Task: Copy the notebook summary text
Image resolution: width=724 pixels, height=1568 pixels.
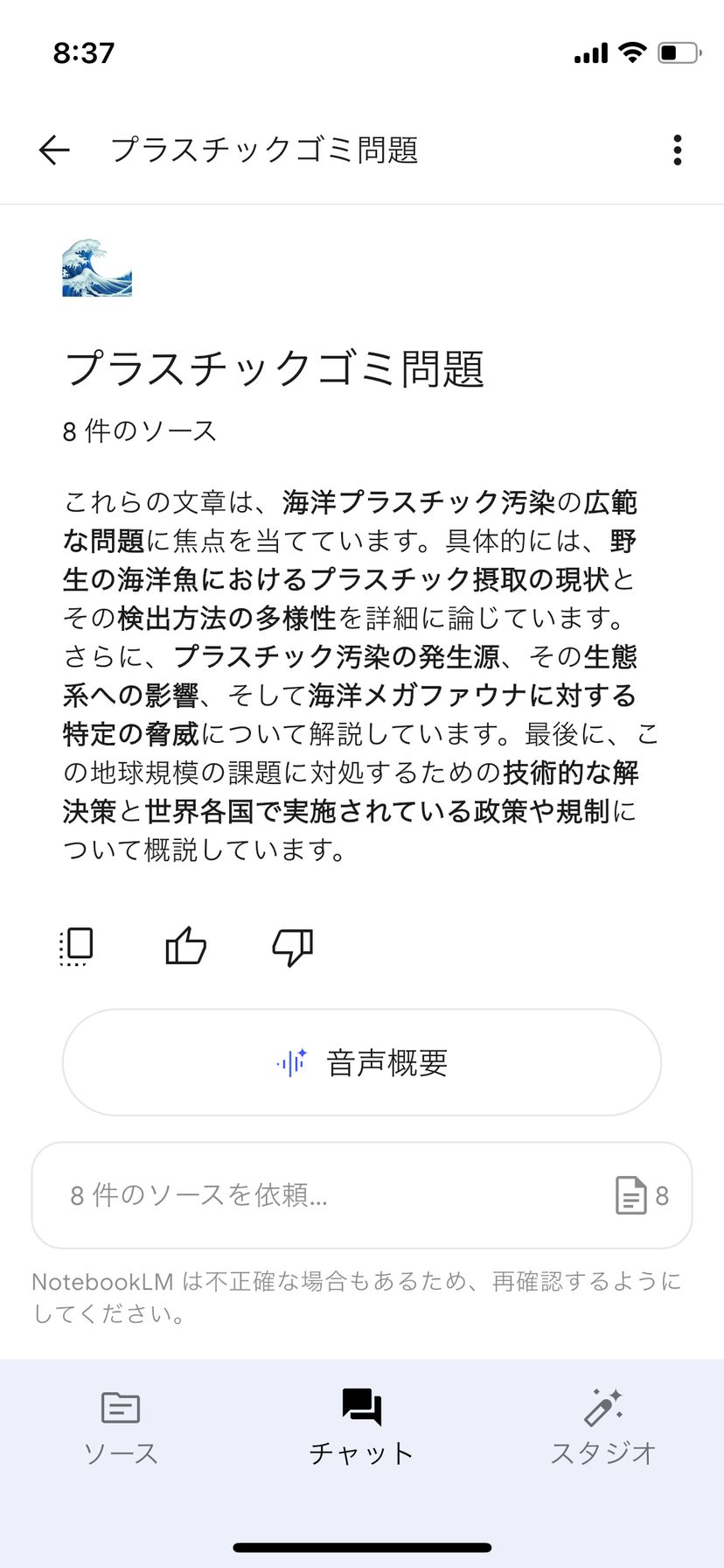Action: point(77,946)
